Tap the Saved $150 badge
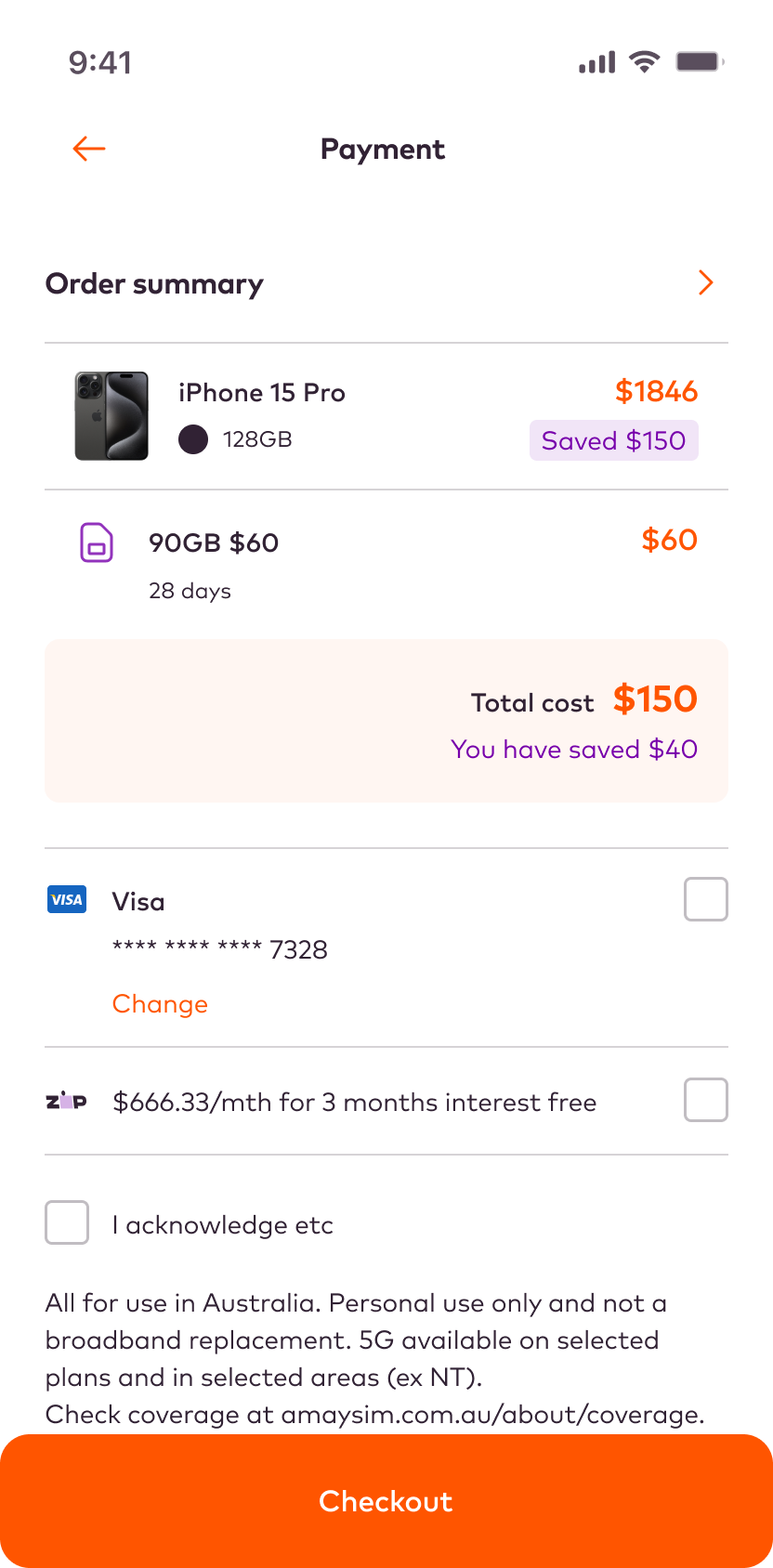The width and height of the screenshot is (773, 1568). coord(613,440)
